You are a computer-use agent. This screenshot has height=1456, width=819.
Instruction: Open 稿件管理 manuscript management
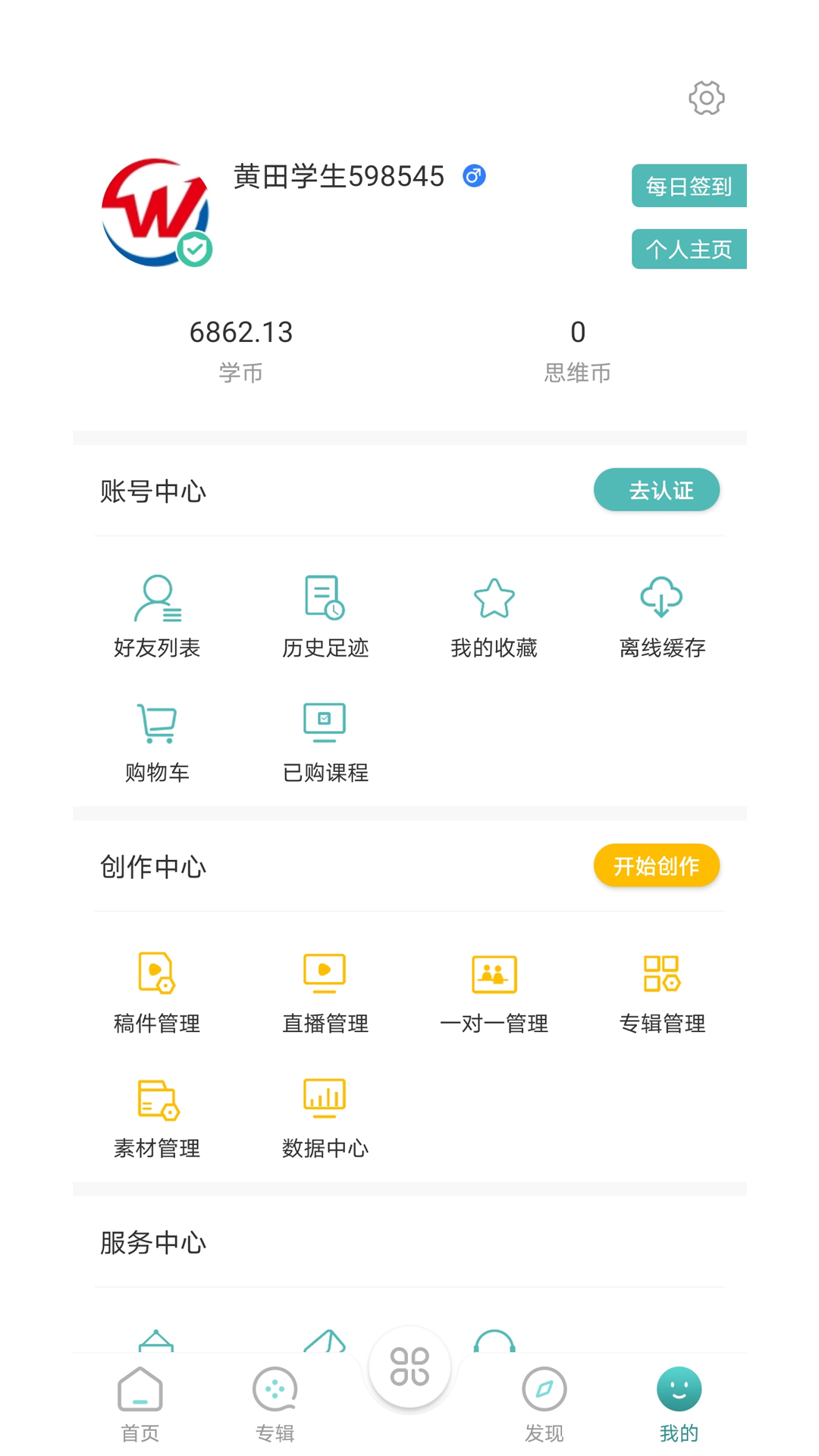coord(157,992)
